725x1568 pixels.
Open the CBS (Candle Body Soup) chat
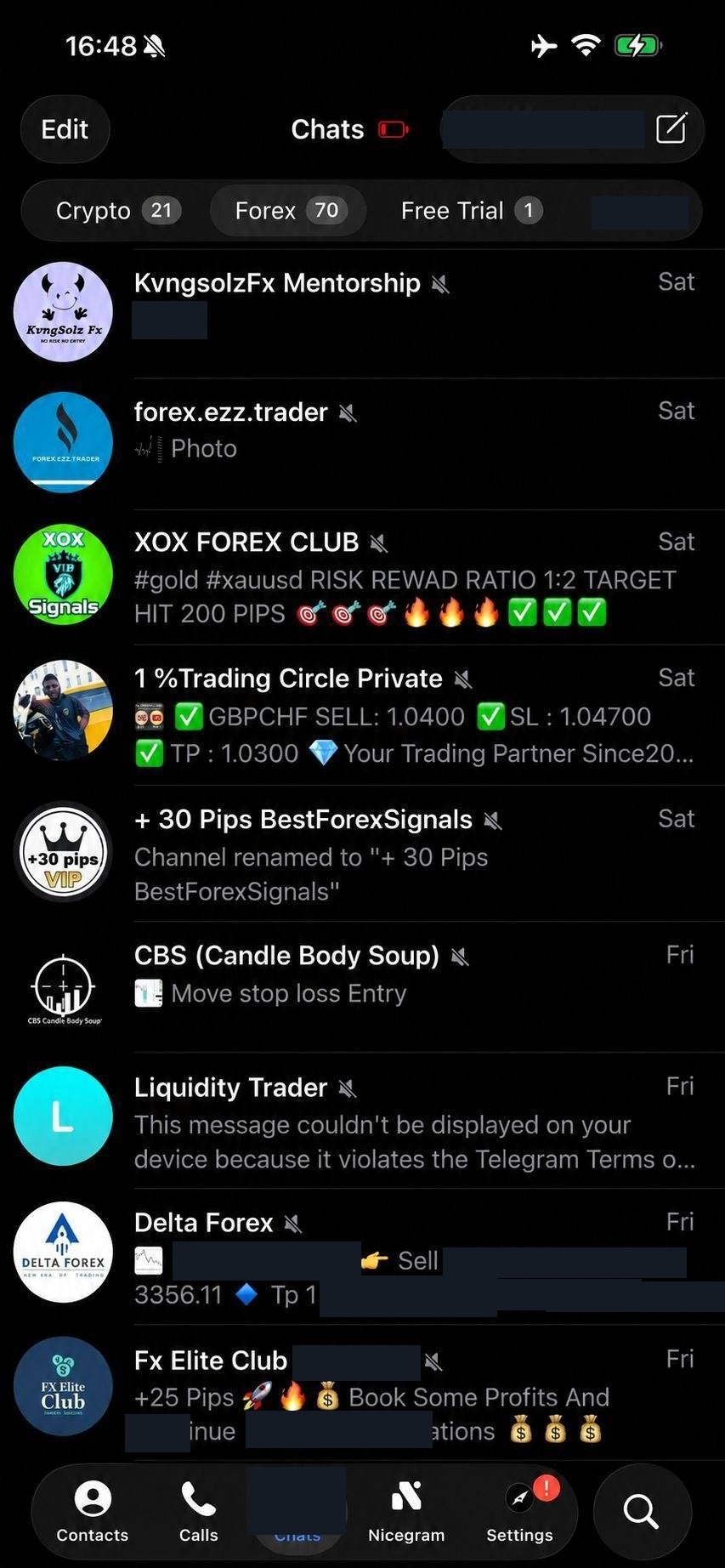coord(362,986)
